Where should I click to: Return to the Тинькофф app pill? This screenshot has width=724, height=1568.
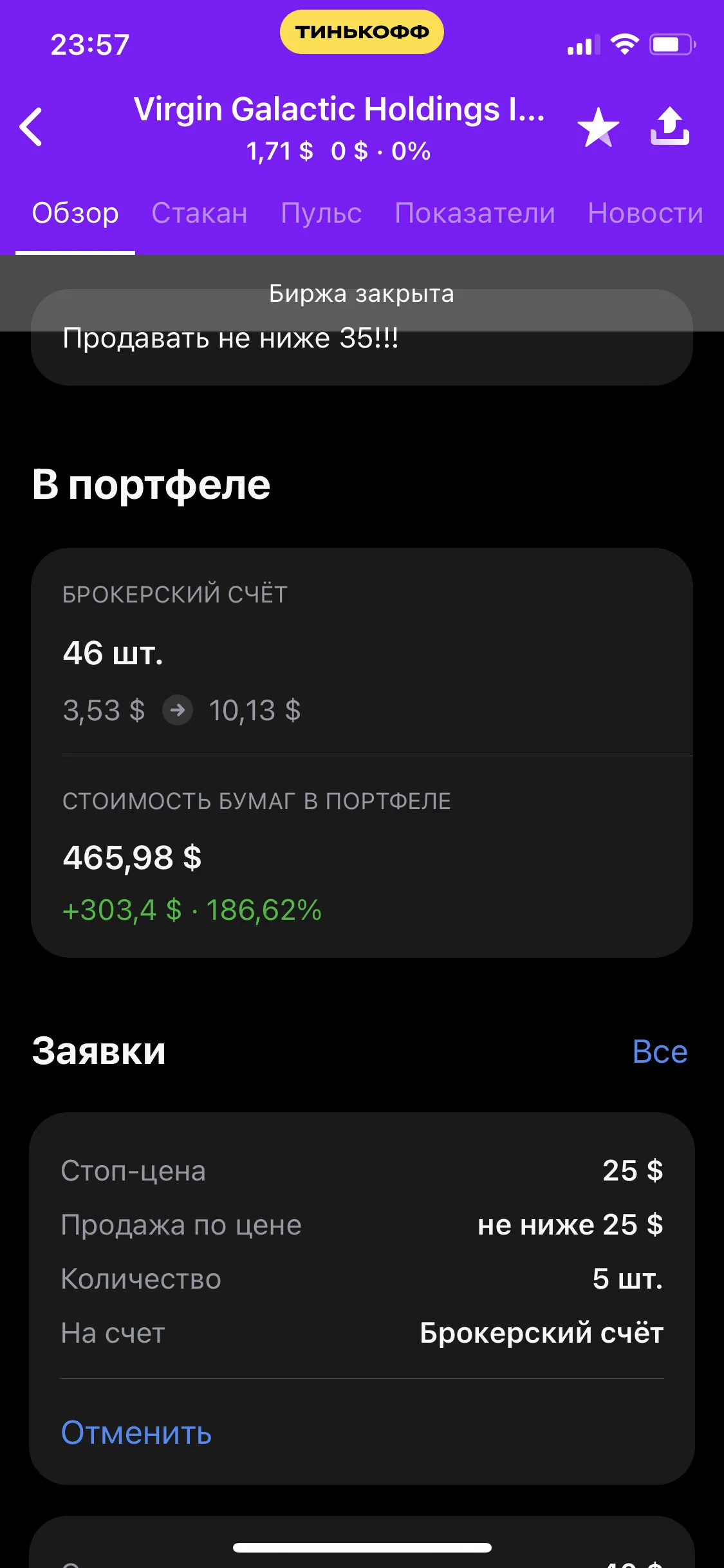coord(362,32)
